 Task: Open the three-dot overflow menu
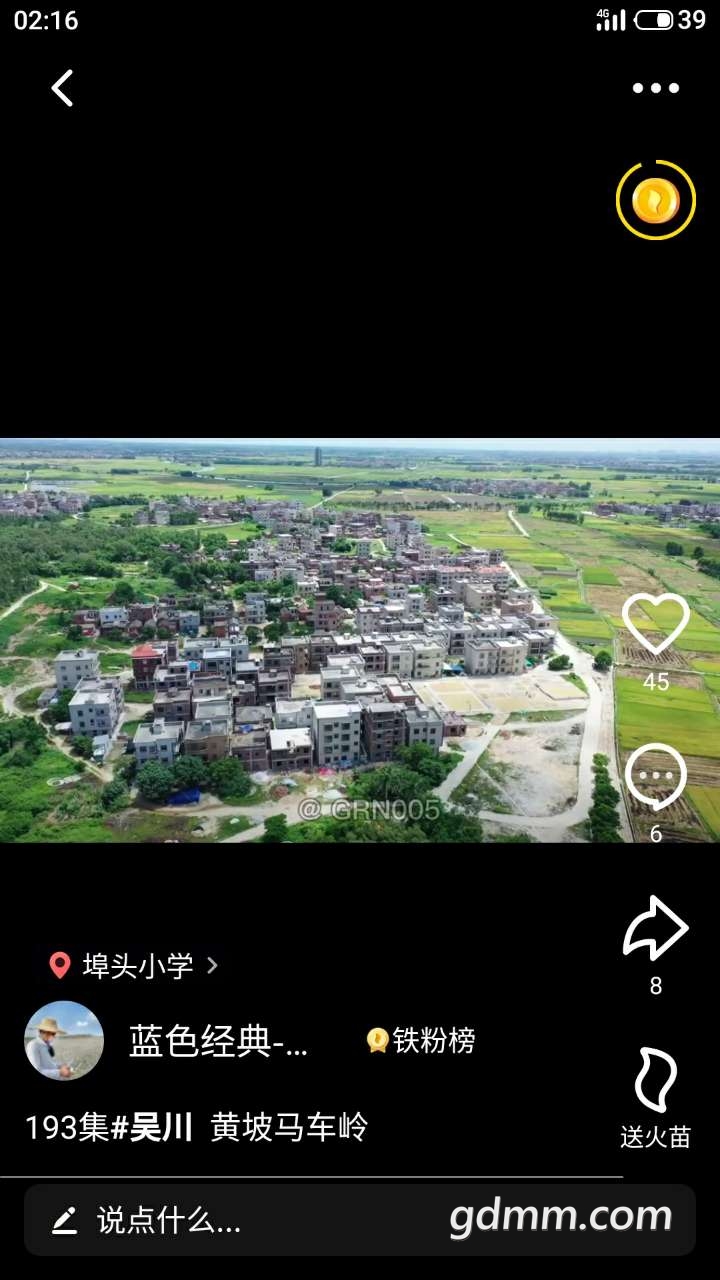(x=656, y=88)
